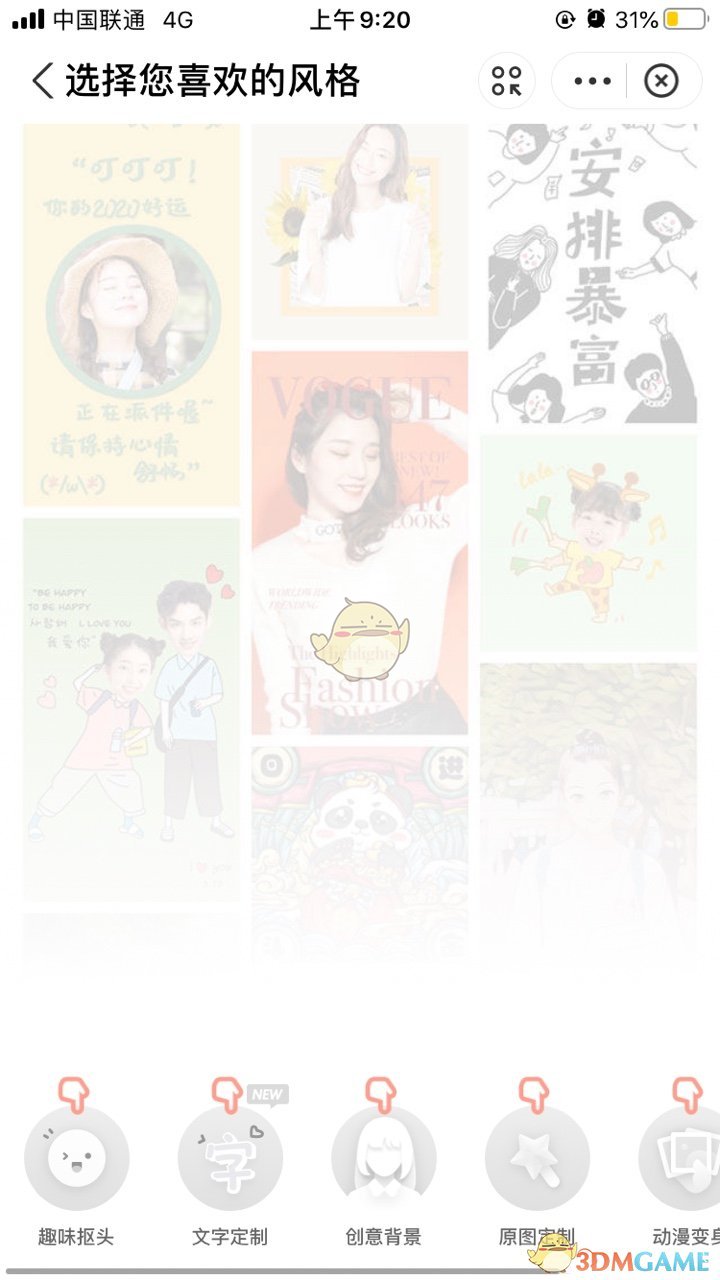Close the mini program
Image resolution: width=720 pixels, height=1280 pixels.
pos(661,81)
